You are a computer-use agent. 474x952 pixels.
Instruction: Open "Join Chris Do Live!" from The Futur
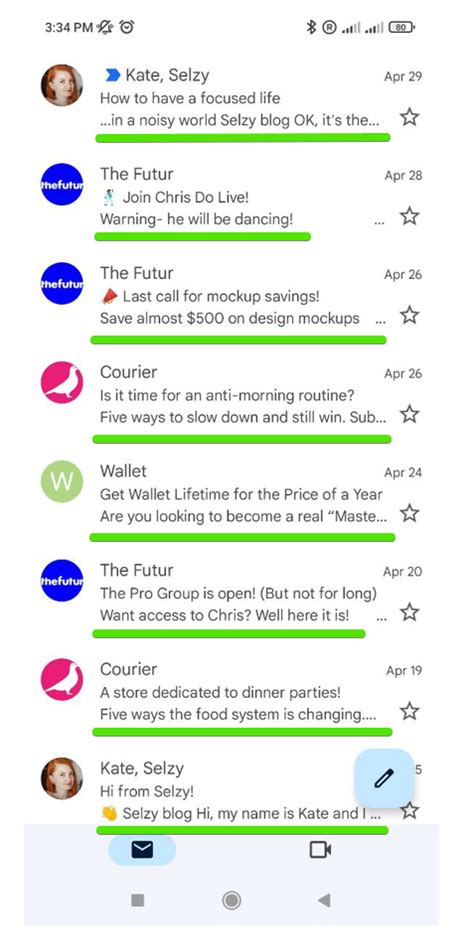tap(231, 197)
